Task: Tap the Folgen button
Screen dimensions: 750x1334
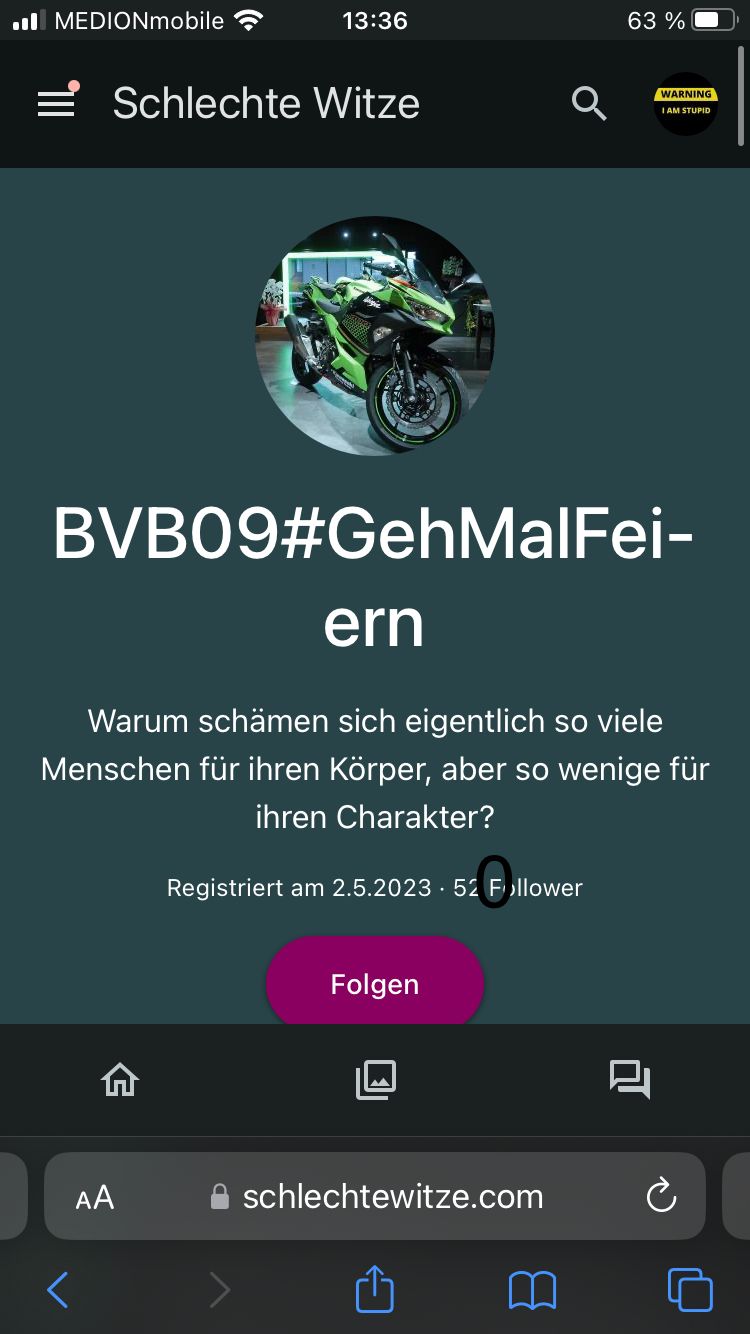Action: tap(375, 984)
